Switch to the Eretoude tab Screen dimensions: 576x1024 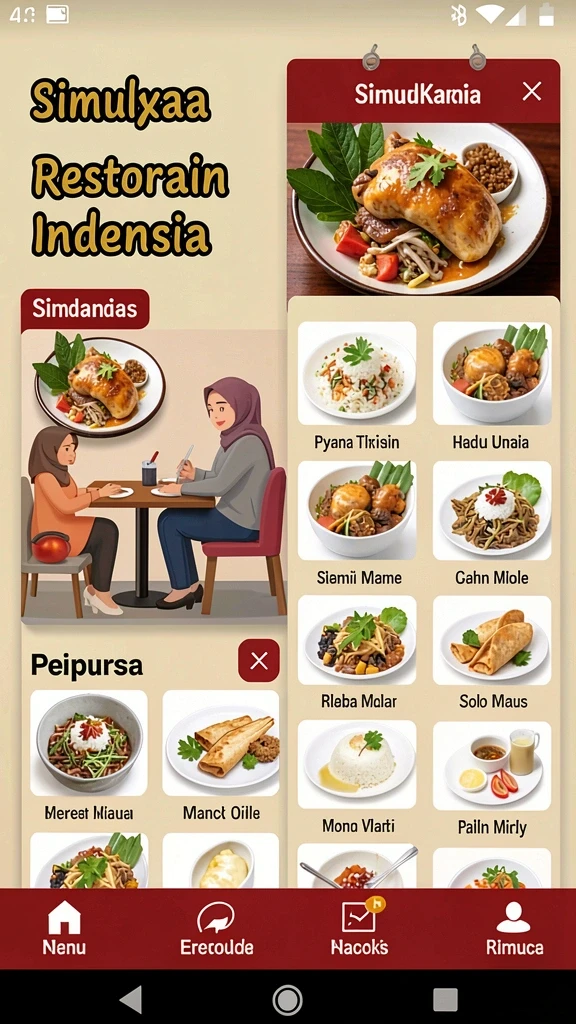pos(216,929)
